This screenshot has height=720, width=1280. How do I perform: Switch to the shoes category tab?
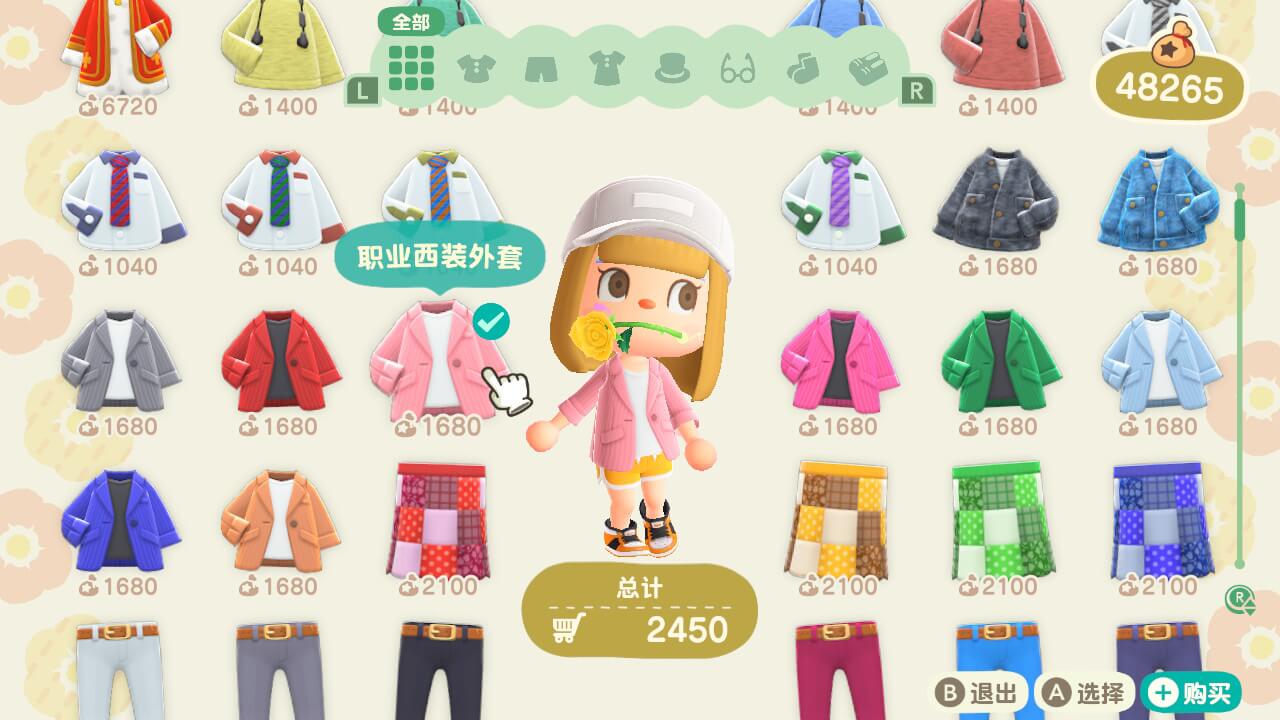tap(867, 68)
